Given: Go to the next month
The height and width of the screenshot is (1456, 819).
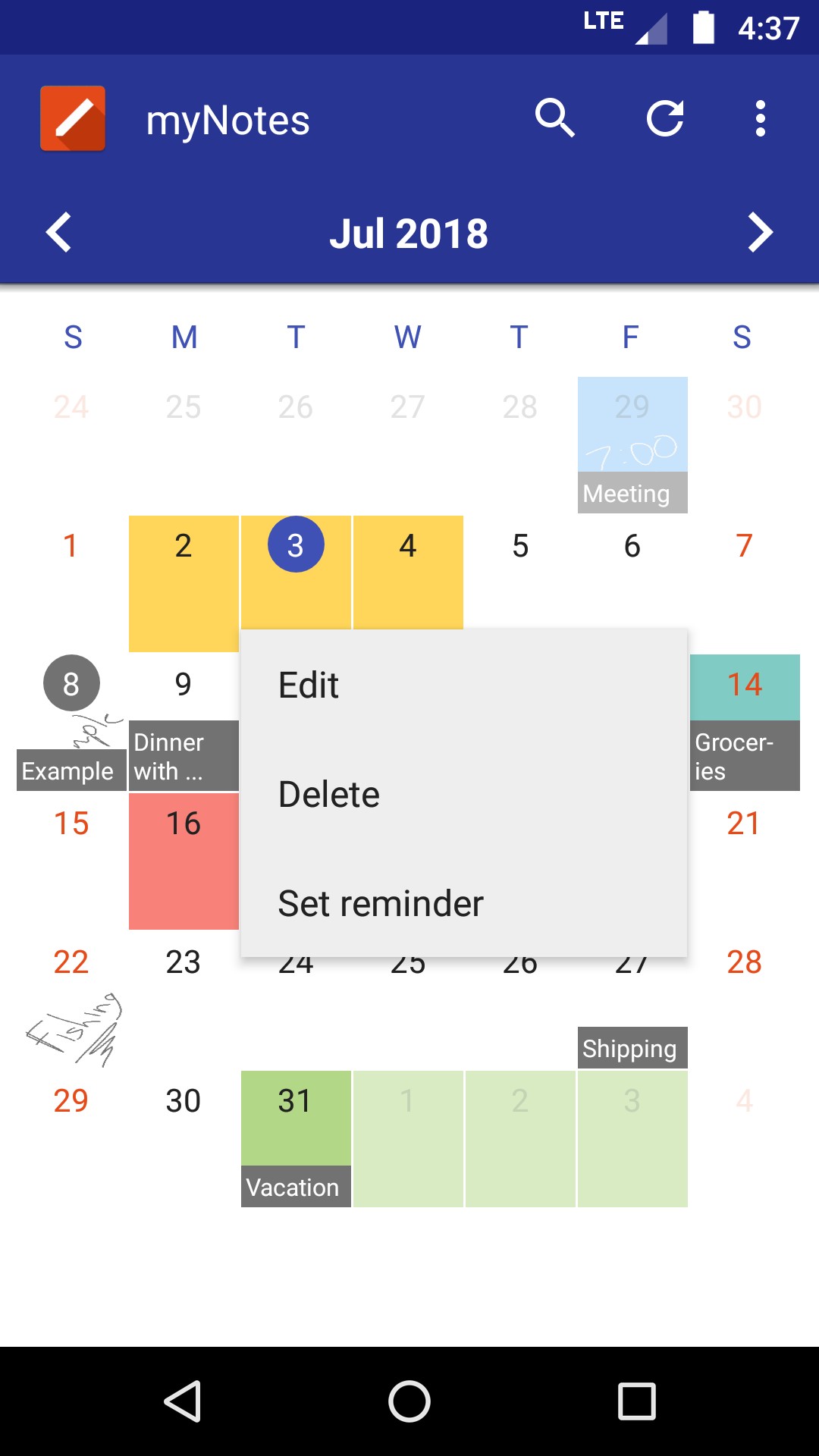Looking at the screenshot, I should pos(760,232).
